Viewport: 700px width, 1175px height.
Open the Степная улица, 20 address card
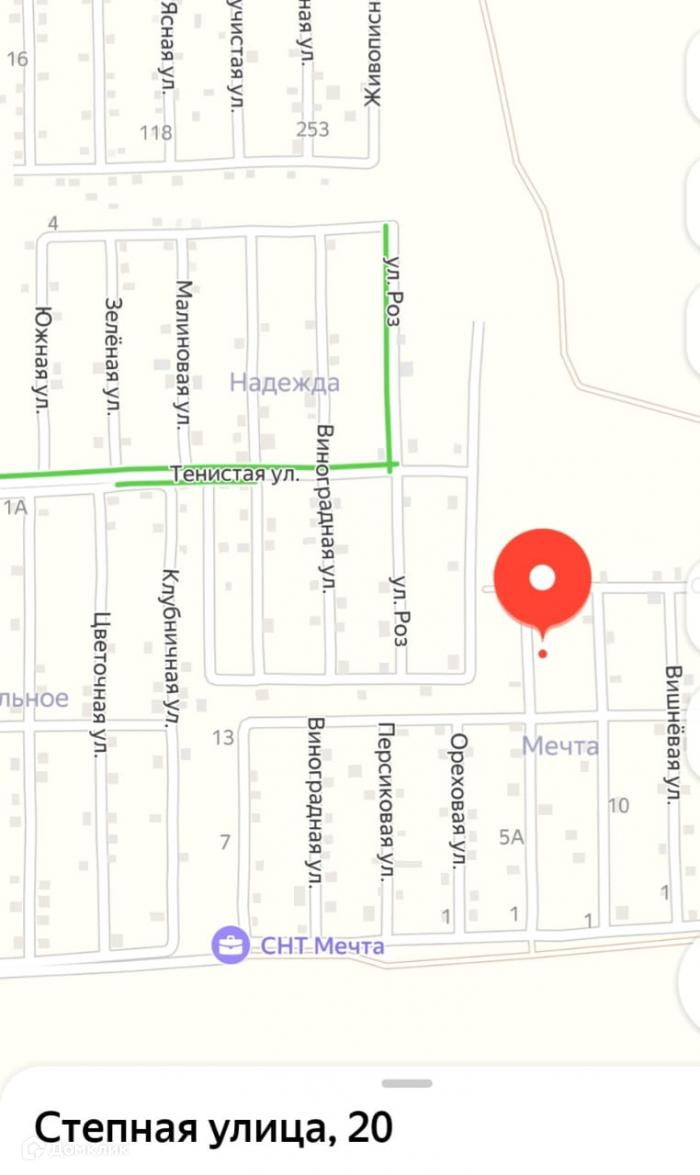(214, 1128)
